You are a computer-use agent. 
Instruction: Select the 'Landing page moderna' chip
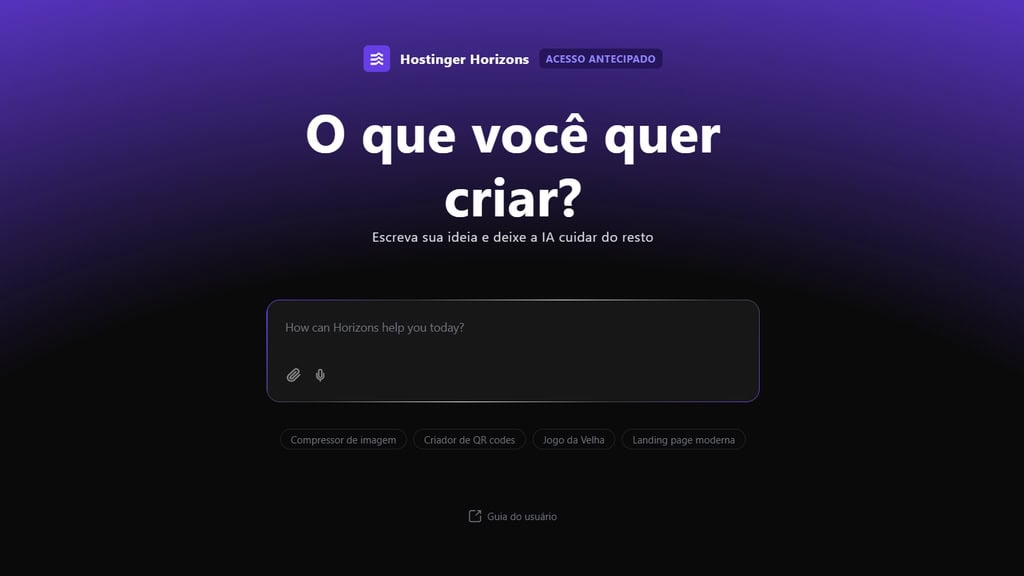(683, 440)
